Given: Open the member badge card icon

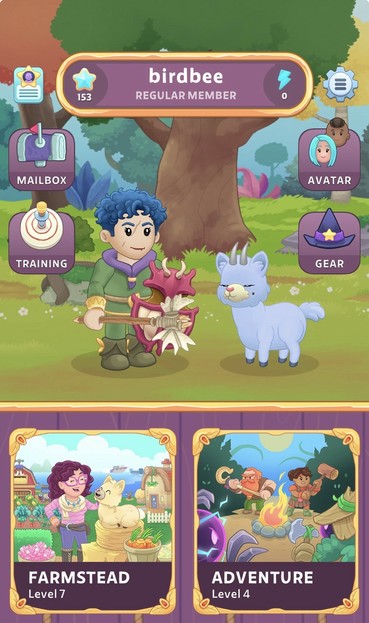Looking at the screenshot, I should click(28, 85).
